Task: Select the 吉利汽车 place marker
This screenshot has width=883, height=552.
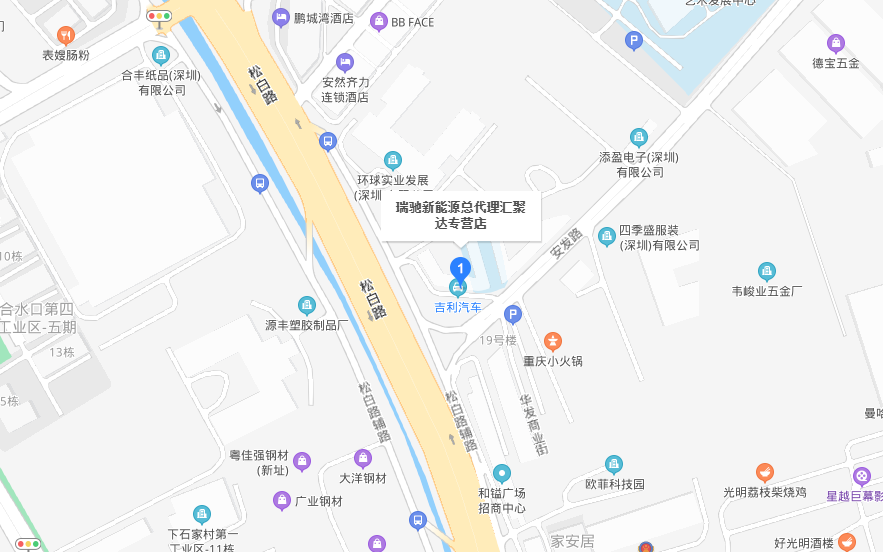Action: pyautogui.click(x=458, y=288)
